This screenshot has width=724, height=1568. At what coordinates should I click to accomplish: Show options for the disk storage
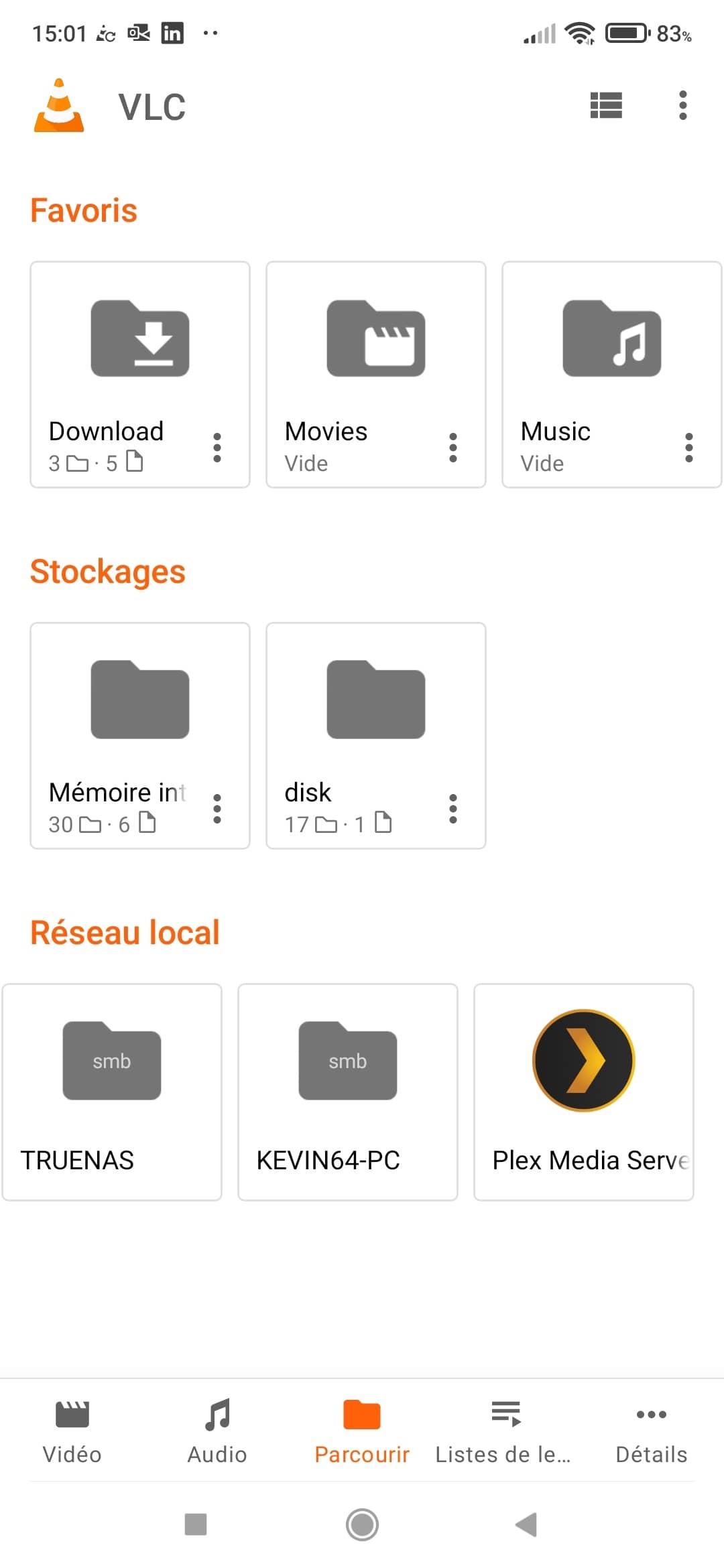tap(452, 809)
